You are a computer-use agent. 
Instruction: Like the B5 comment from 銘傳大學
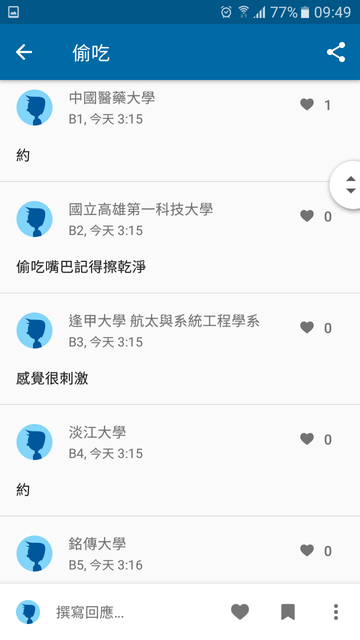tap(307, 551)
